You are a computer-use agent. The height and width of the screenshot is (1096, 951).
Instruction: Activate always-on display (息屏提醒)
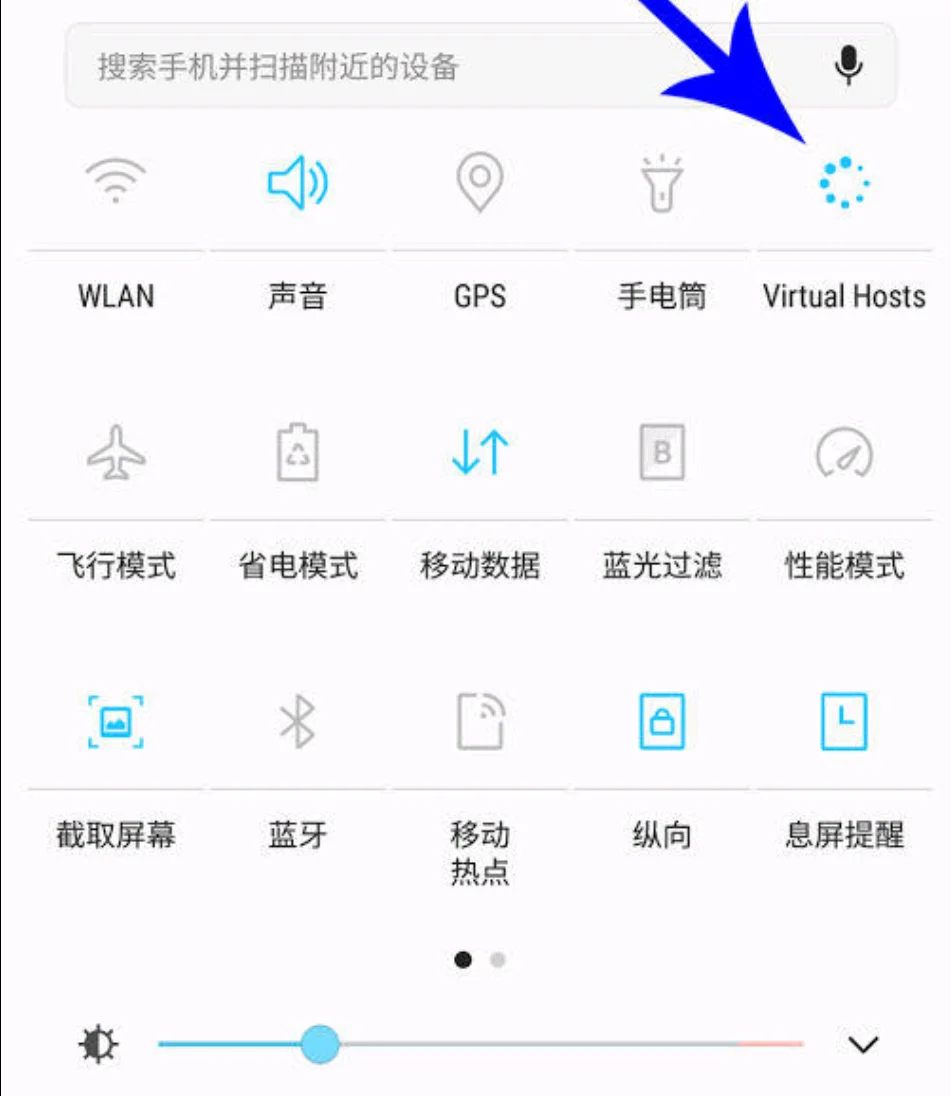(x=843, y=723)
